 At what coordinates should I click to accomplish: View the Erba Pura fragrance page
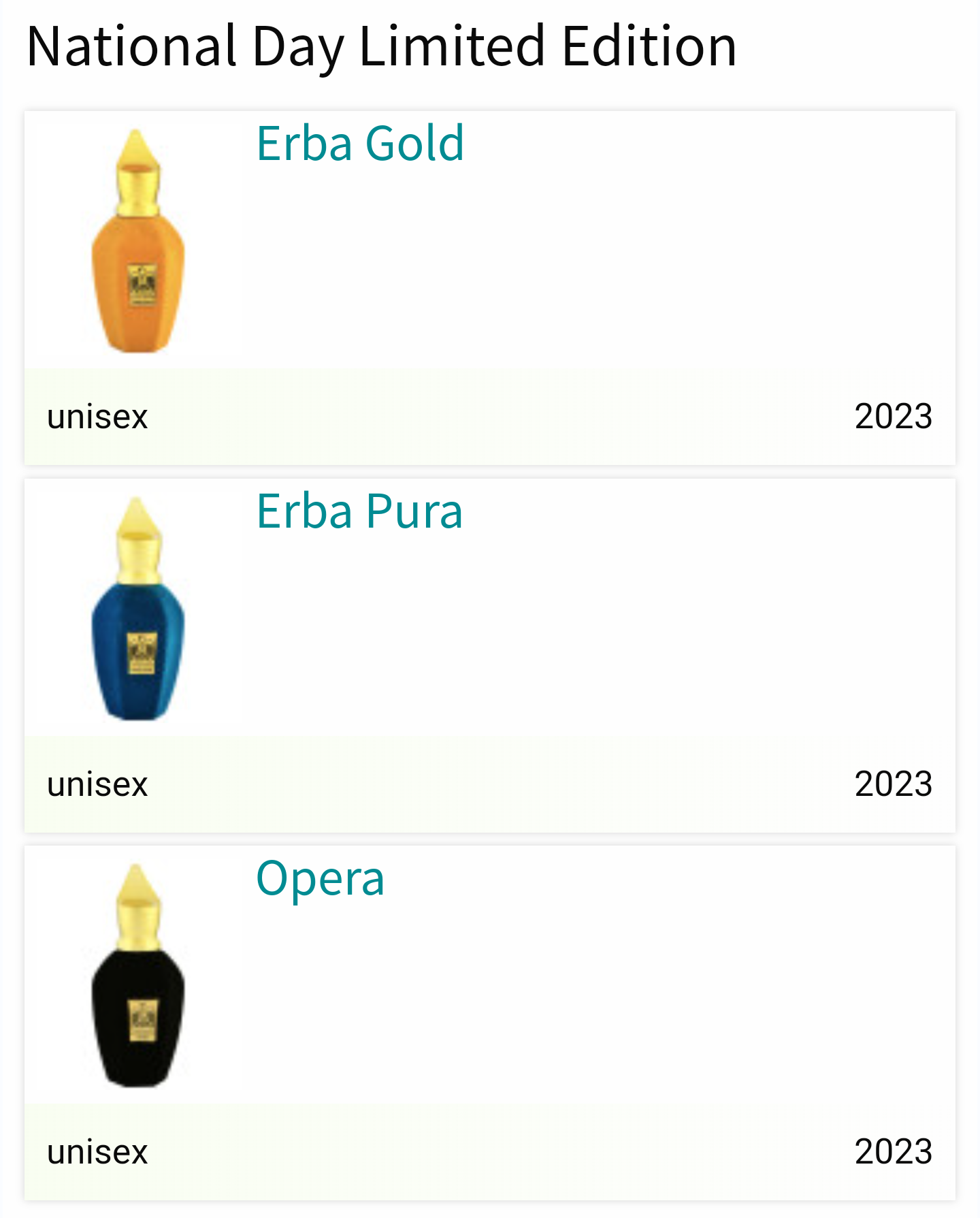[359, 511]
